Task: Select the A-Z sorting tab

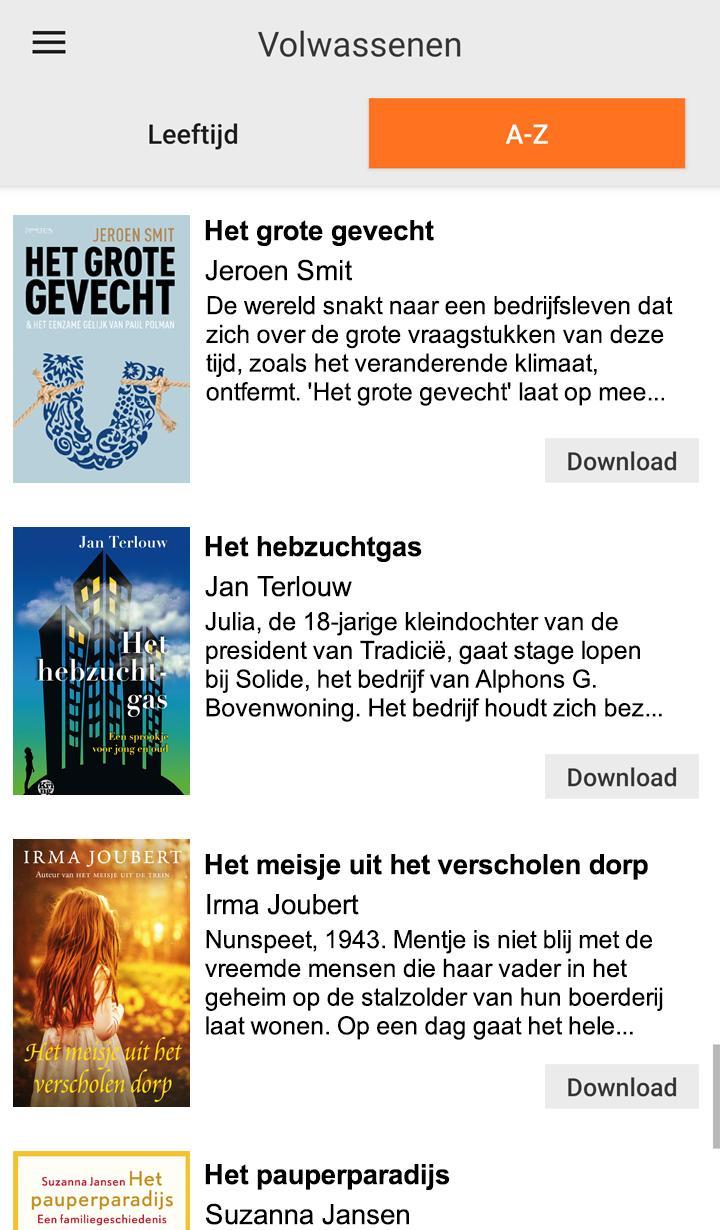Action: point(527,134)
